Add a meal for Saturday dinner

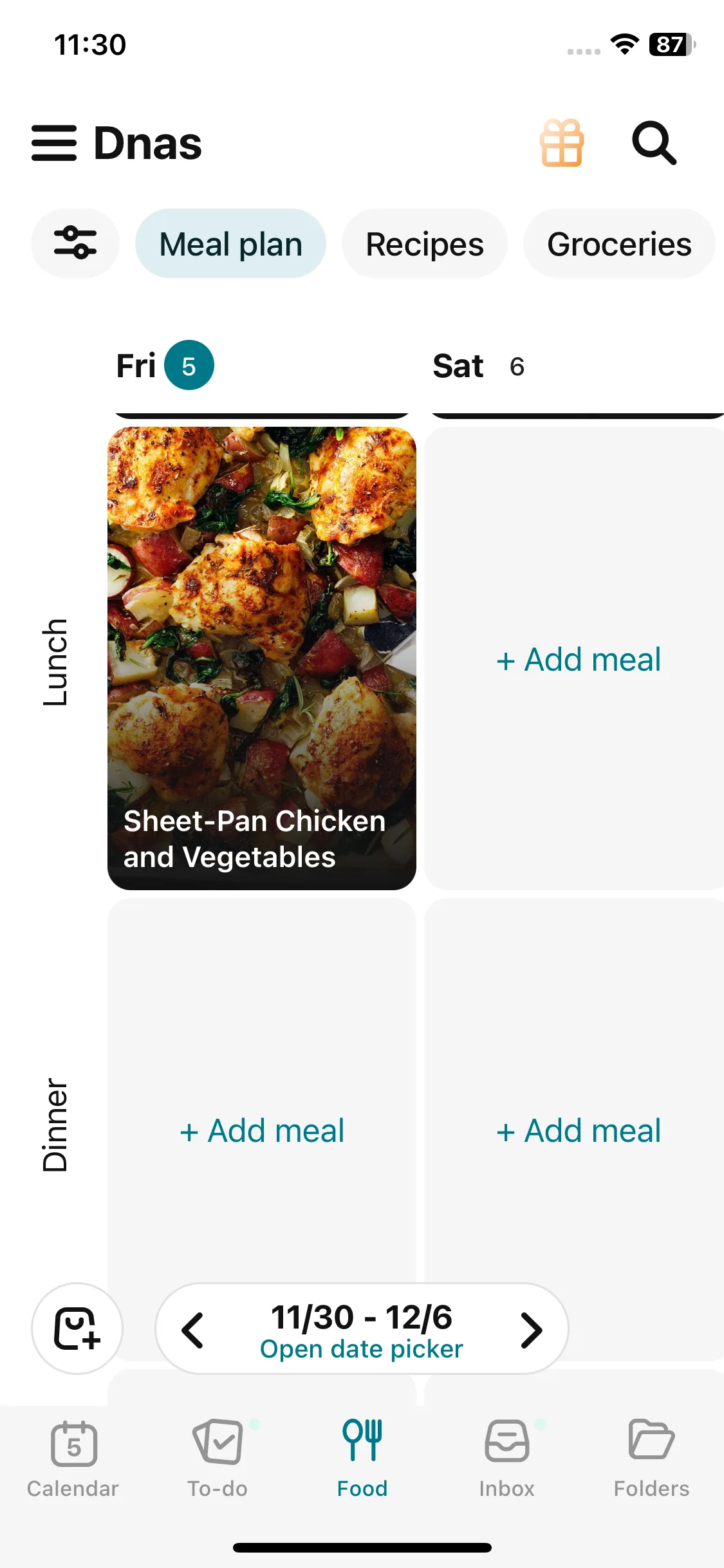click(x=578, y=1130)
